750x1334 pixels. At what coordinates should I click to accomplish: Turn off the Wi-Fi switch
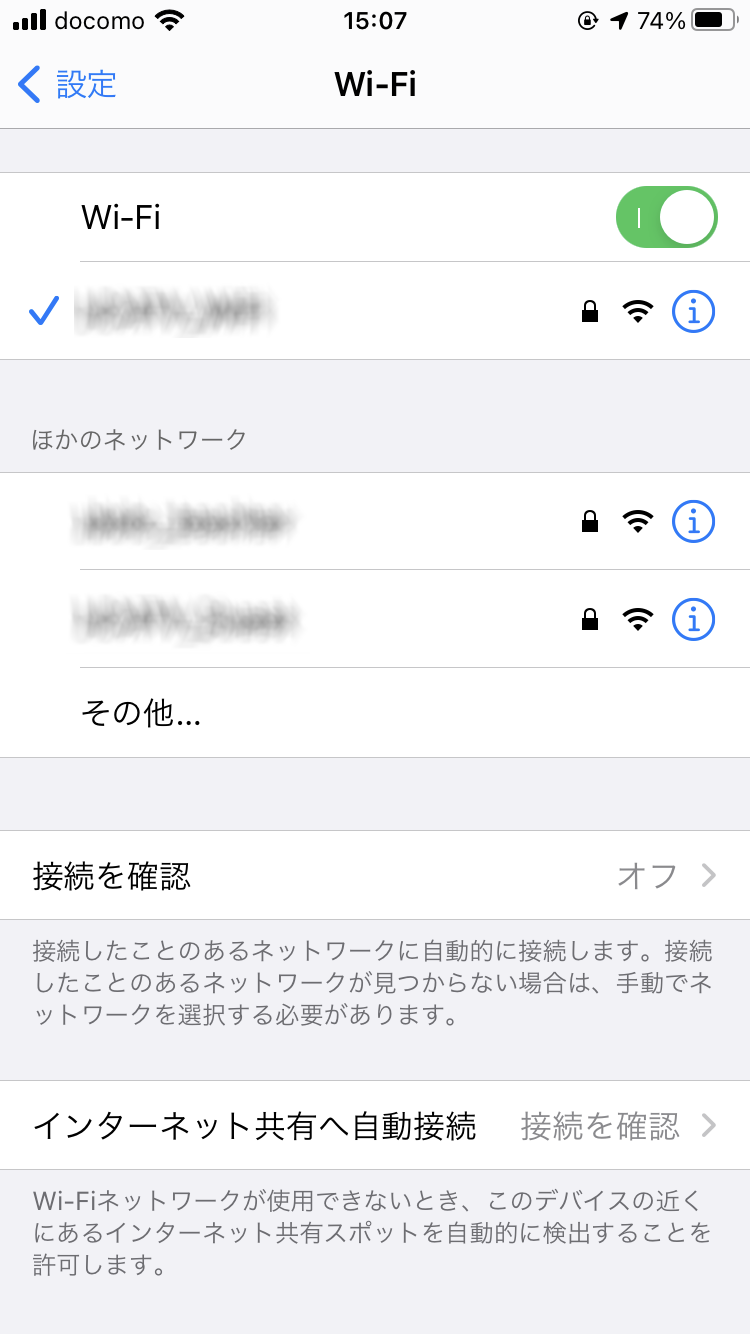tap(666, 217)
